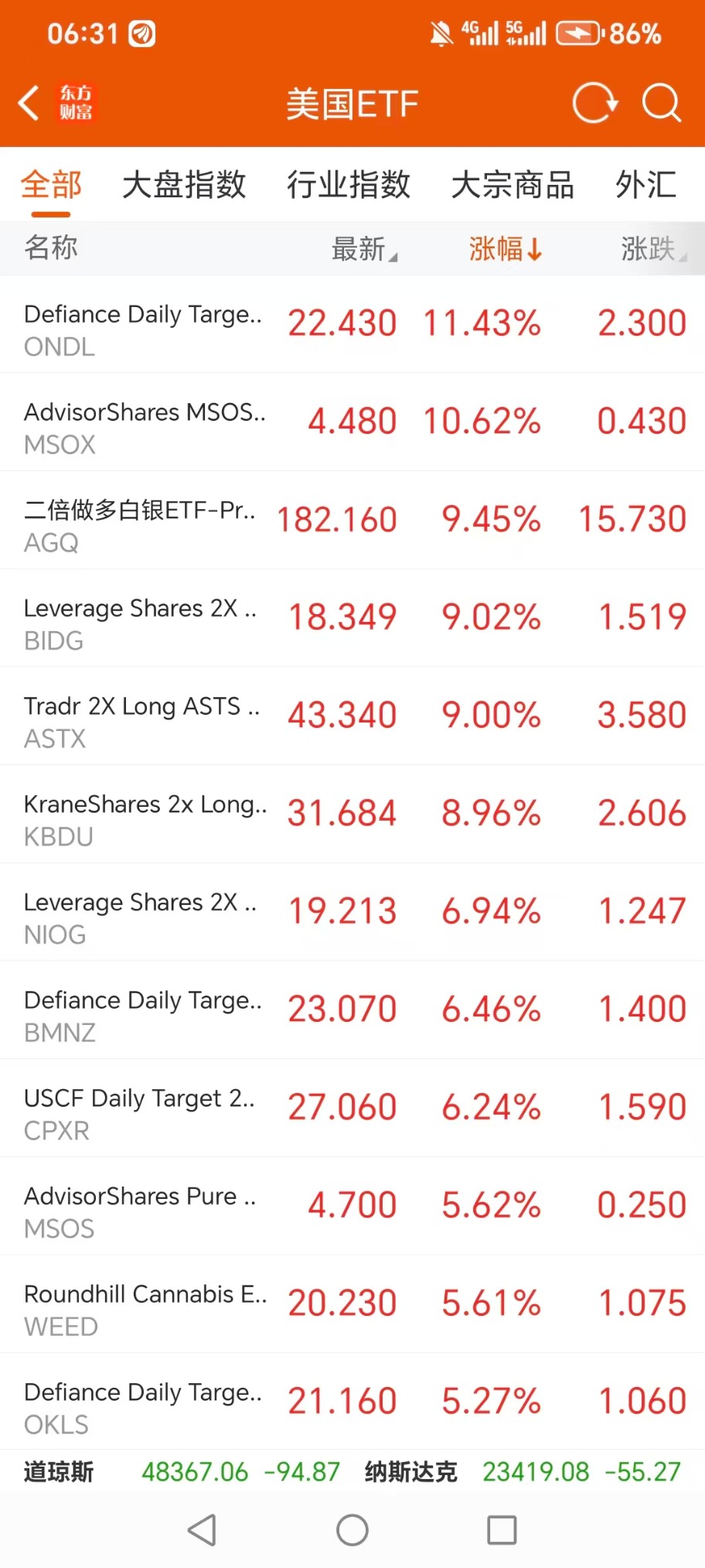Open the search magnifier
Image resolution: width=705 pixels, height=1568 pixels.
coord(662,103)
